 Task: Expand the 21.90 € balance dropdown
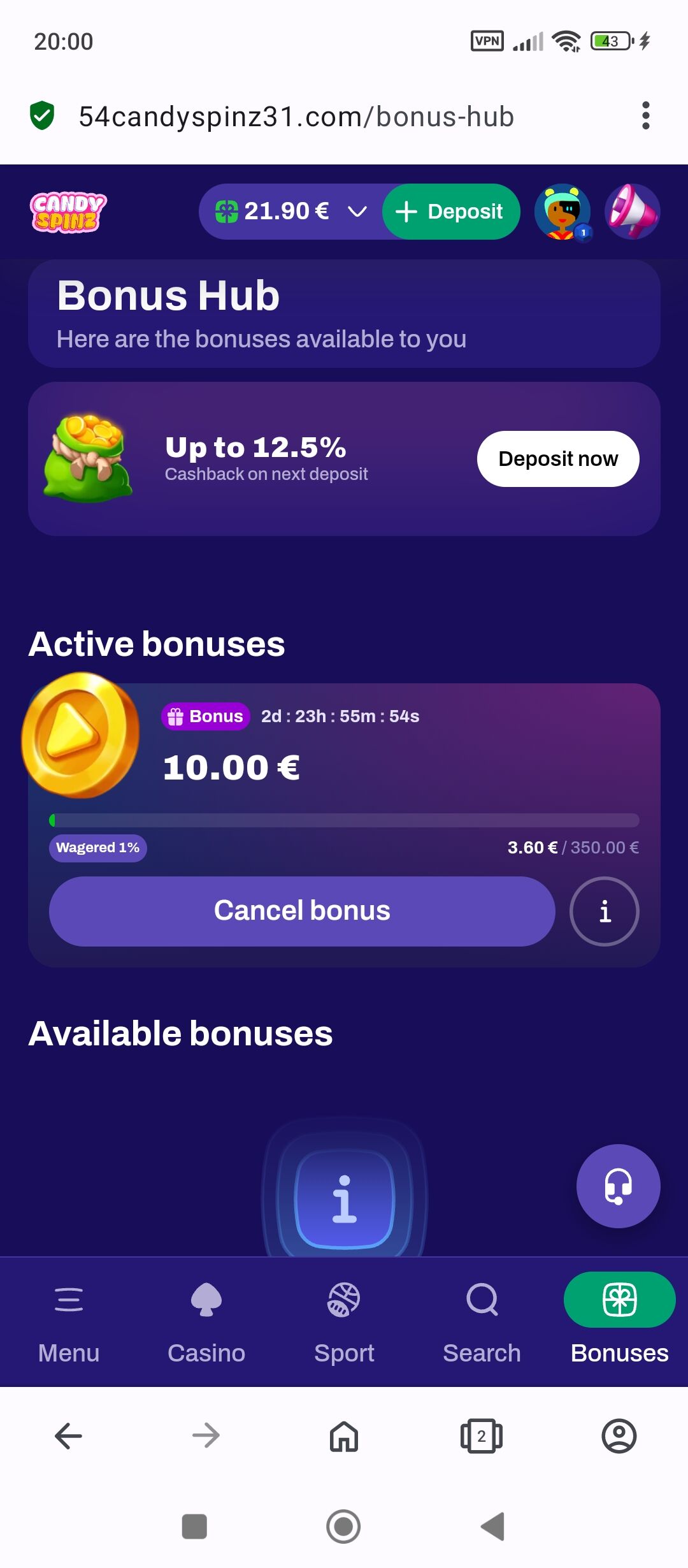pyautogui.click(x=357, y=212)
